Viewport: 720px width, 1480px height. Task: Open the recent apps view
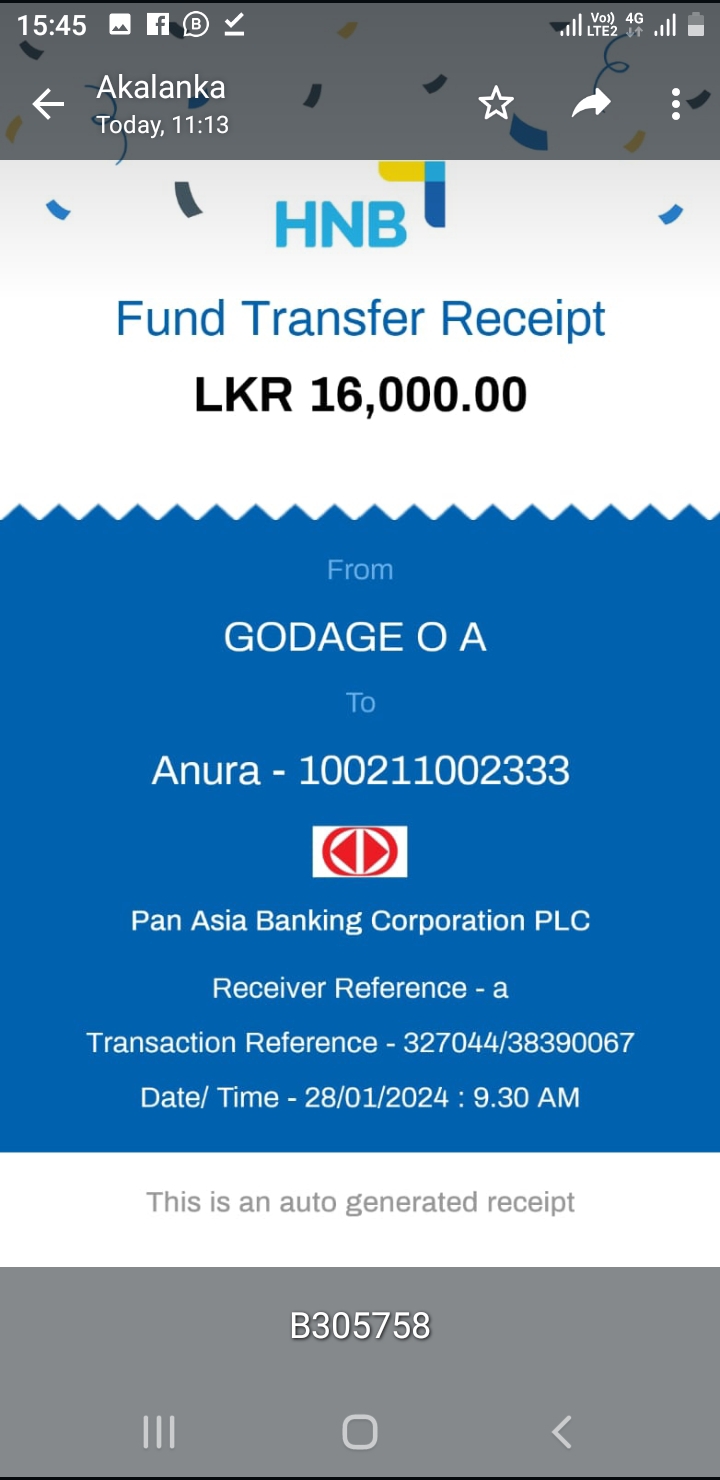coord(159,1432)
